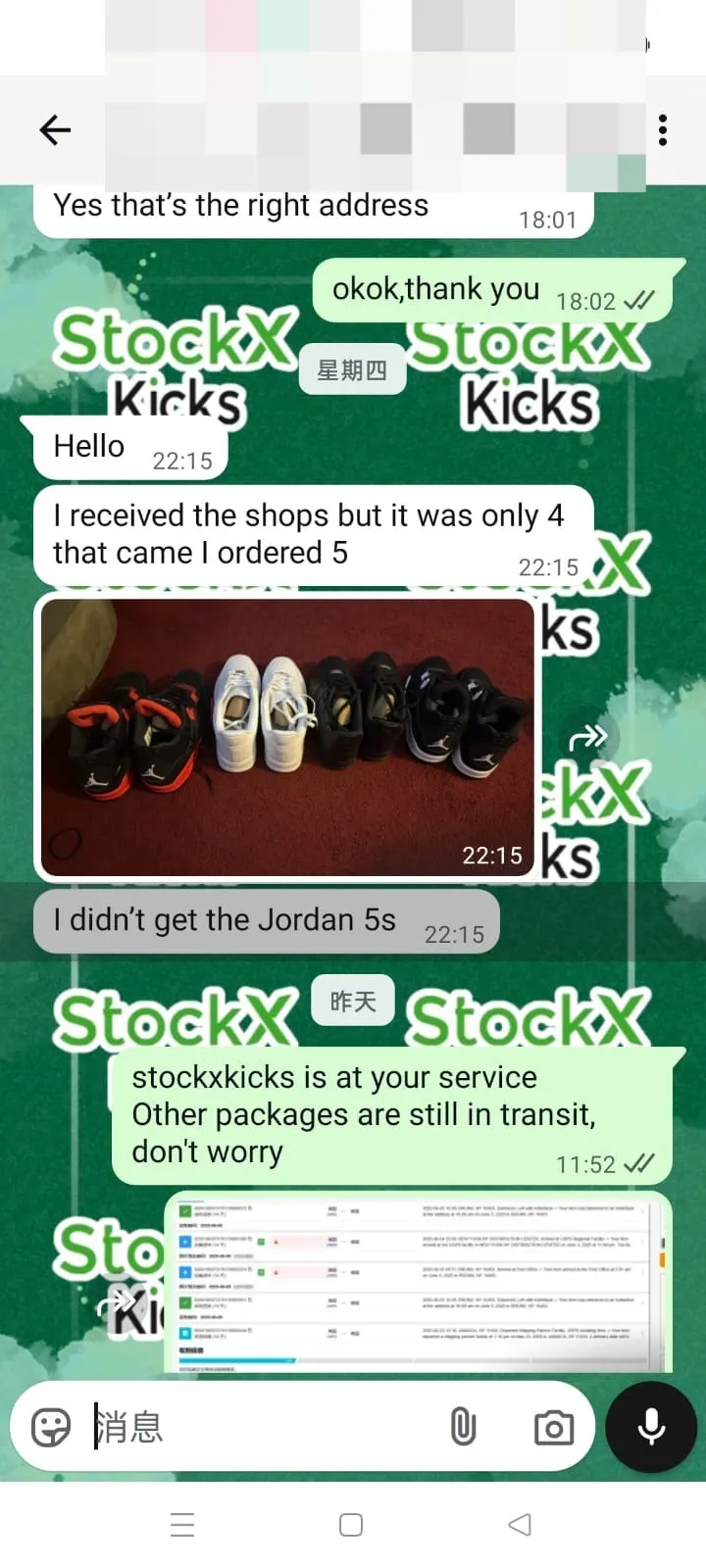Tap the system back button
Screen dimensions: 706x1568
click(x=521, y=1525)
